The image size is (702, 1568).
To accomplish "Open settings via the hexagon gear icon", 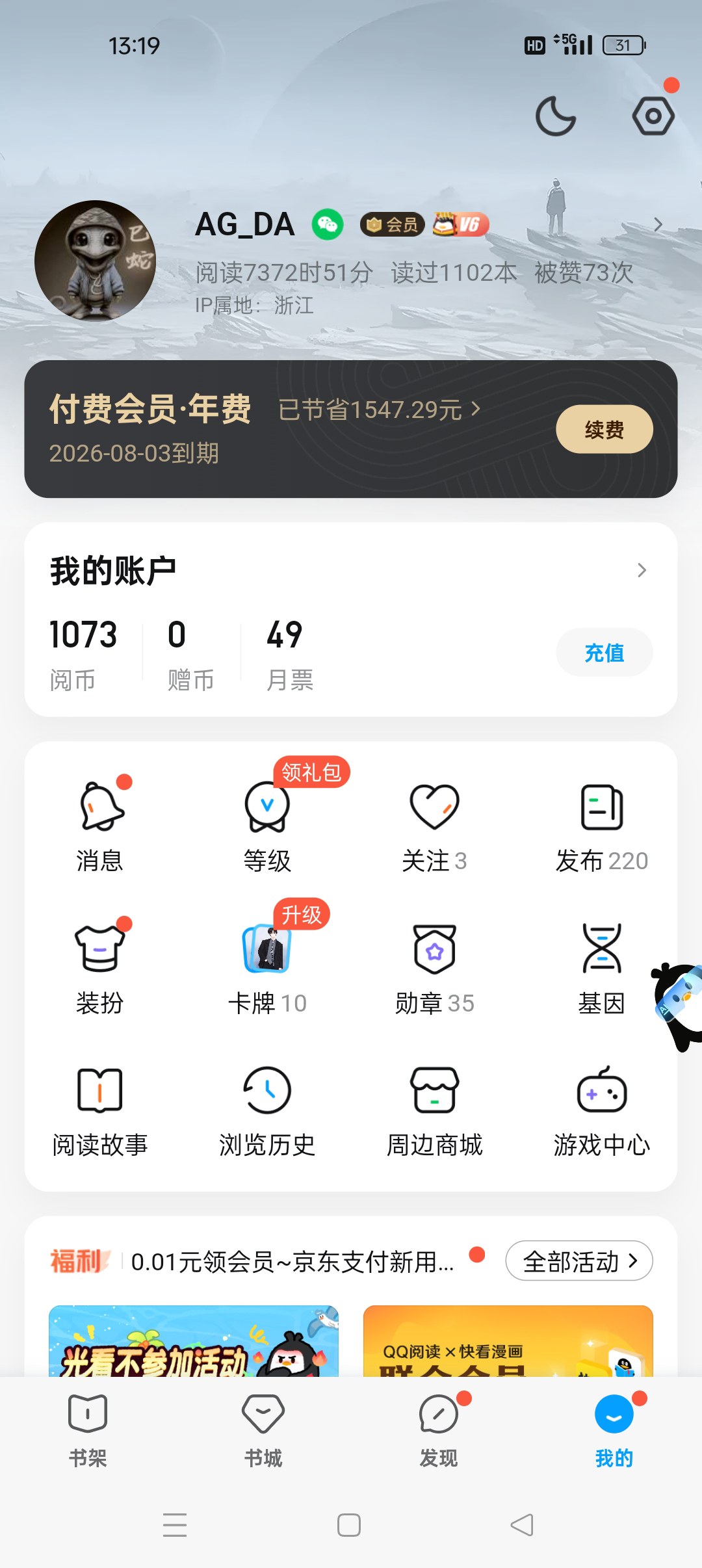I will click(x=653, y=116).
